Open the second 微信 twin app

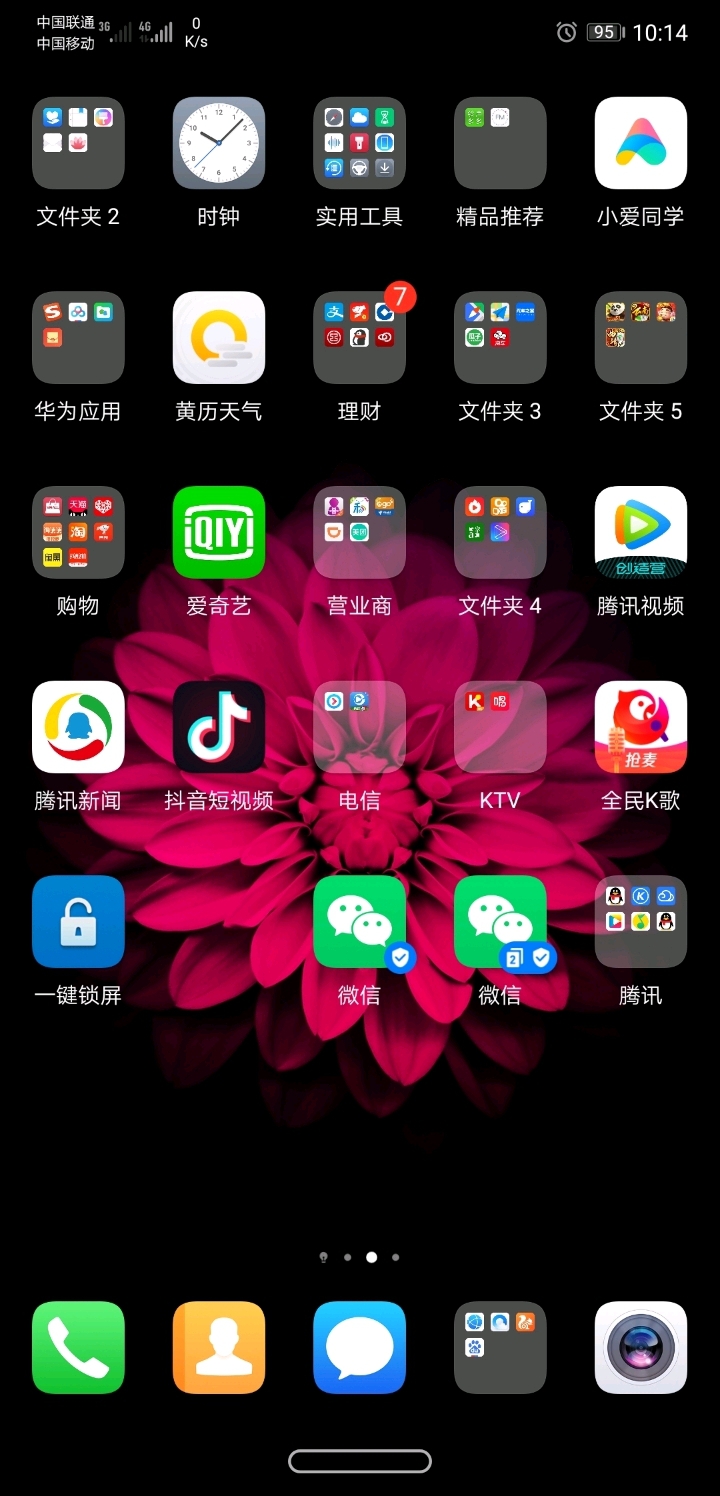500,922
